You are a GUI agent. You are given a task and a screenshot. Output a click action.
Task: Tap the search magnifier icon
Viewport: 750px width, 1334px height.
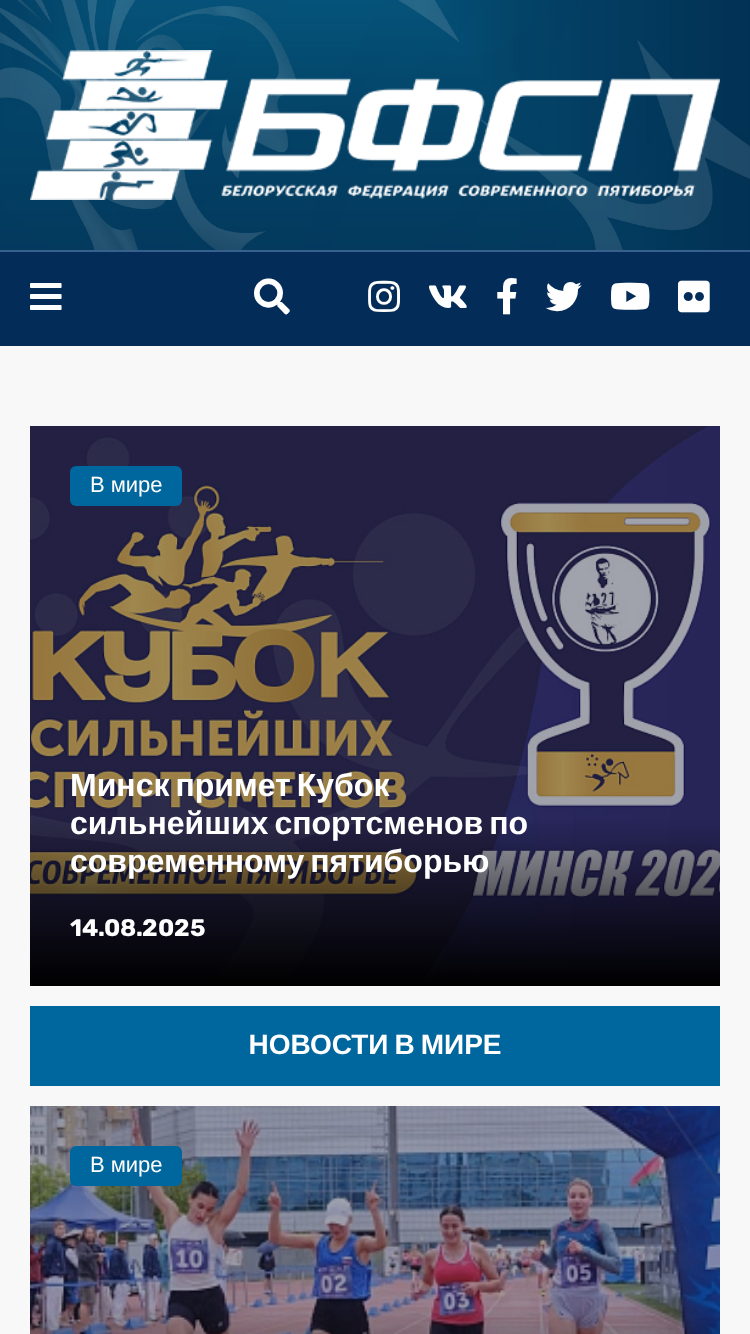272,297
